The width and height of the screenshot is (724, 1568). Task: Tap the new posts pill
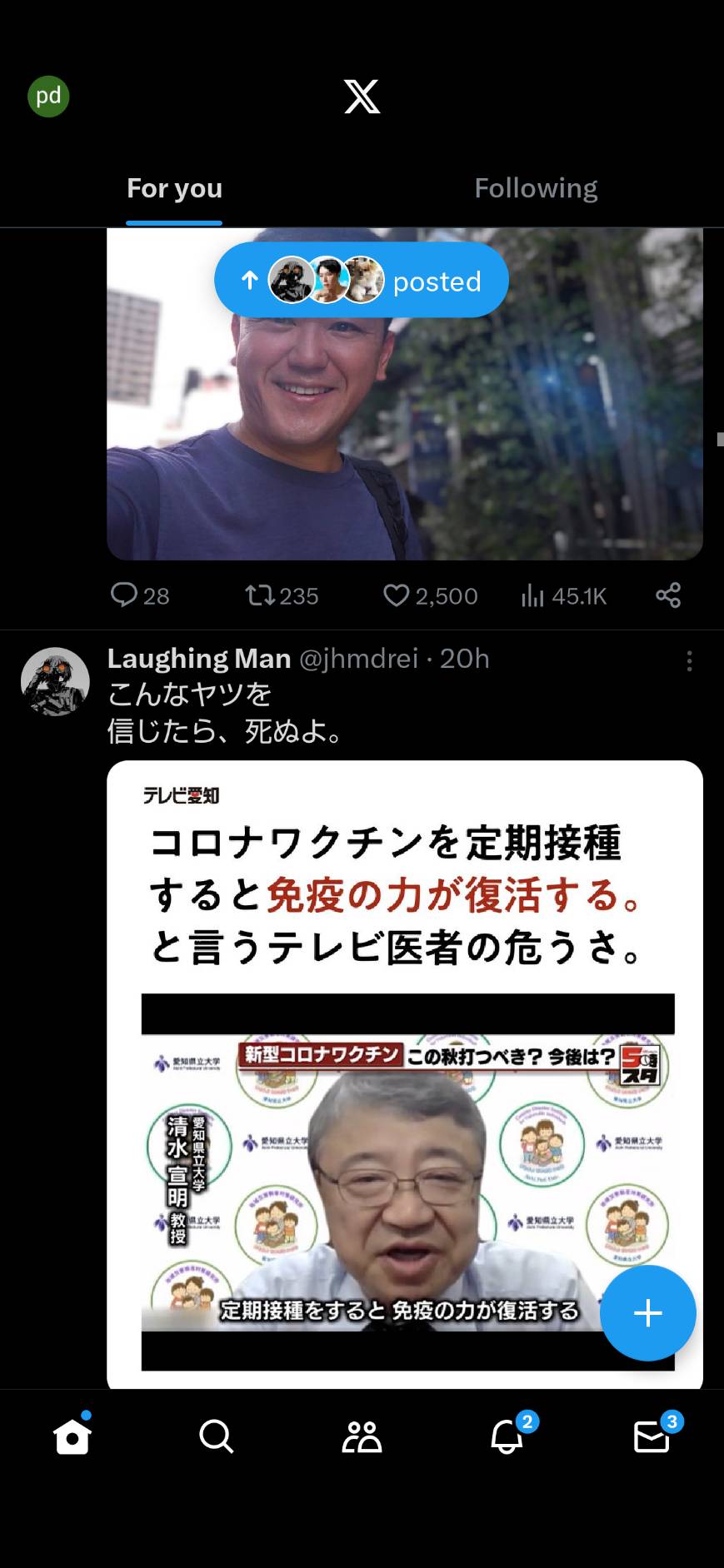click(362, 281)
